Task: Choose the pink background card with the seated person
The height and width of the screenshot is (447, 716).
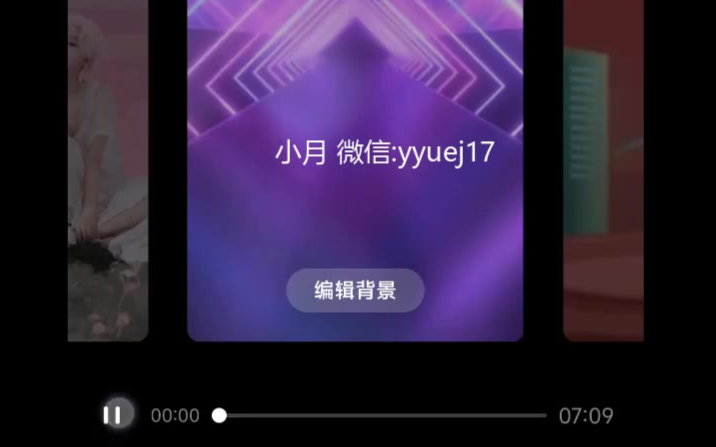Action: 108,170
